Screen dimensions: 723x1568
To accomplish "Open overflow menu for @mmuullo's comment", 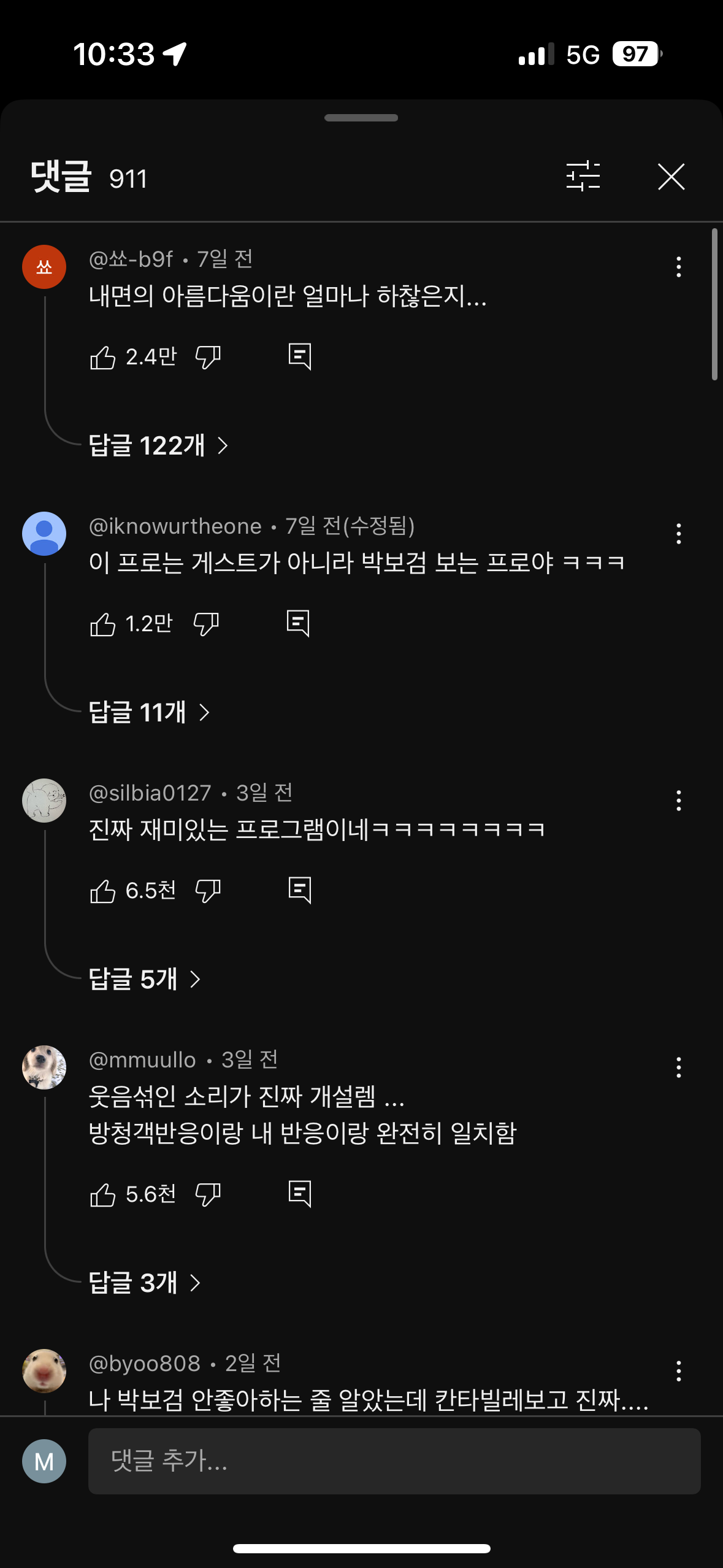I will tap(678, 1067).
